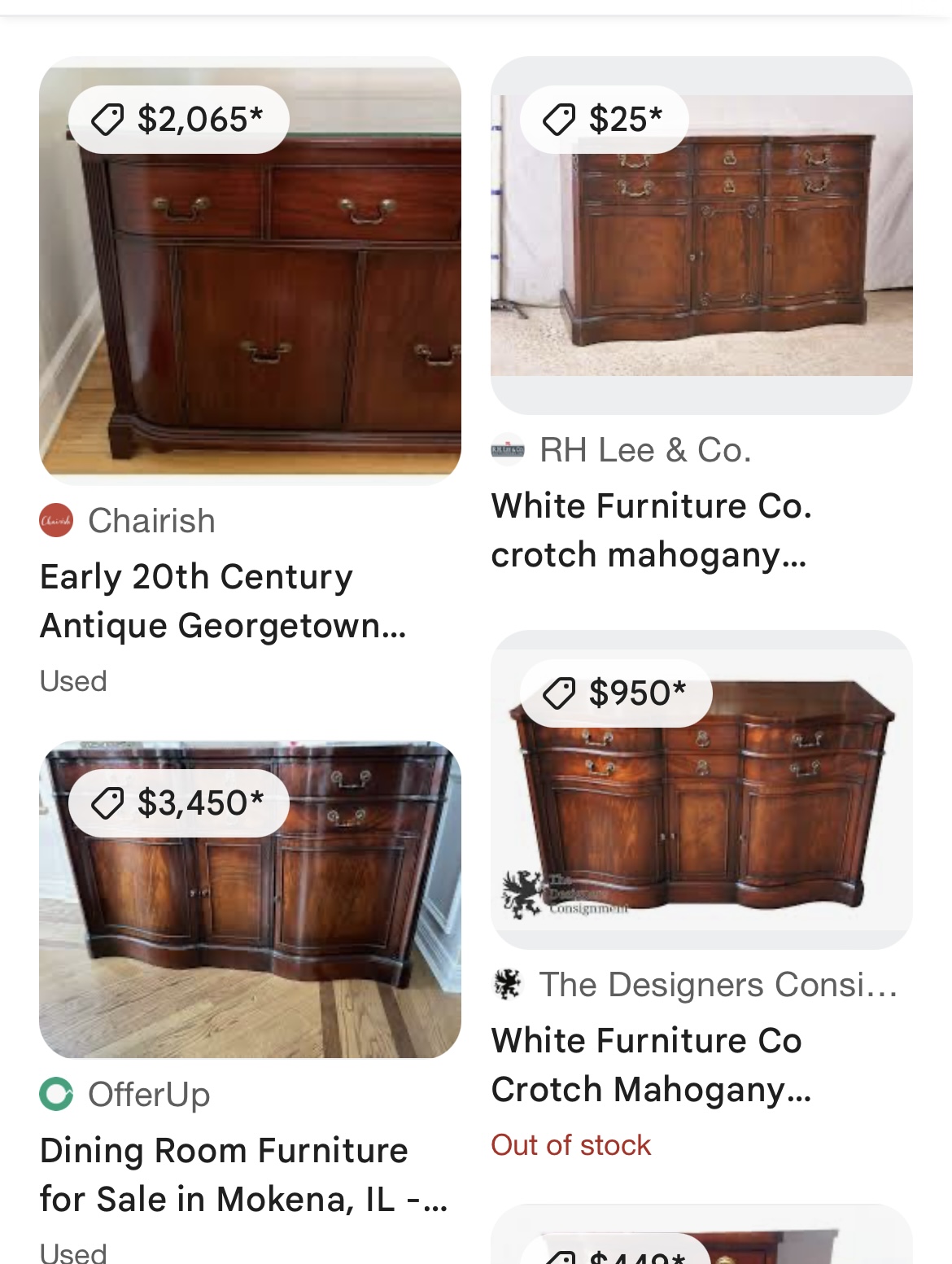Open The Designers Consignment Crotch Mahogany listing
This screenshot has height=1264, width=952.
click(651, 1065)
